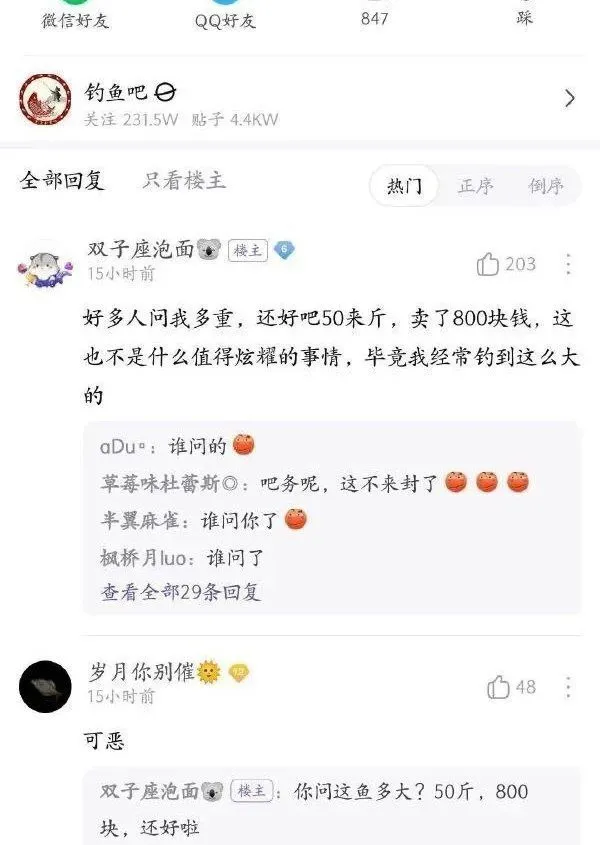The width and height of the screenshot is (600, 845).
Task: Open overflow menu on 双子座泡面's reply
Action: click(x=568, y=265)
